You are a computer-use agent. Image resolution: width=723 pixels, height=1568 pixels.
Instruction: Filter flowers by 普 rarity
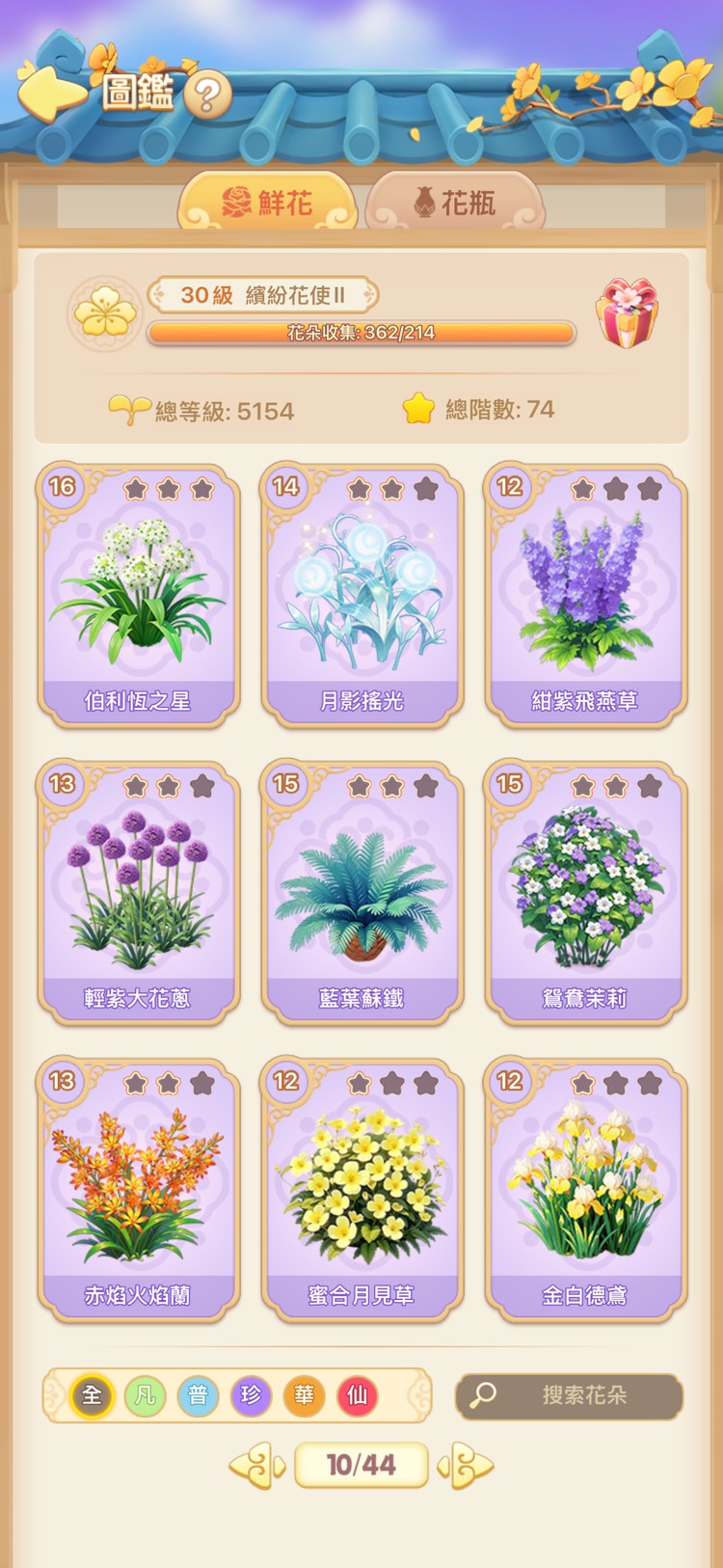pos(198,1395)
